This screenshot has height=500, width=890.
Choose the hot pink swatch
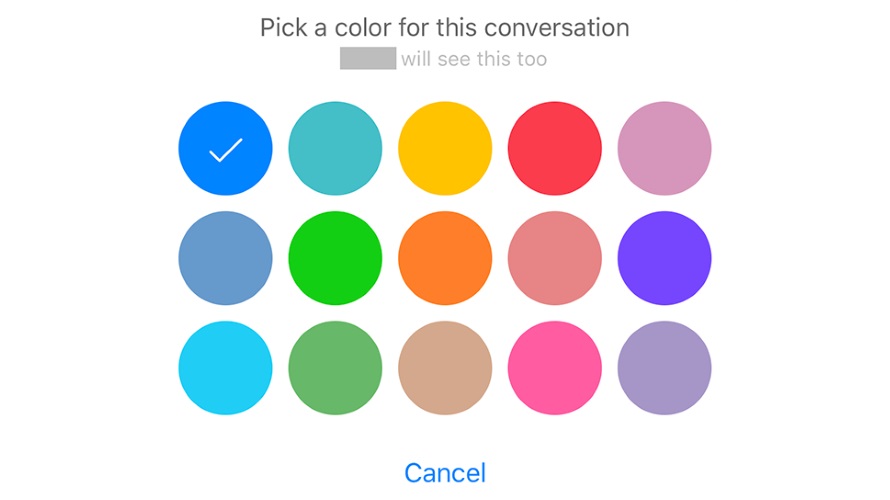[555, 368]
